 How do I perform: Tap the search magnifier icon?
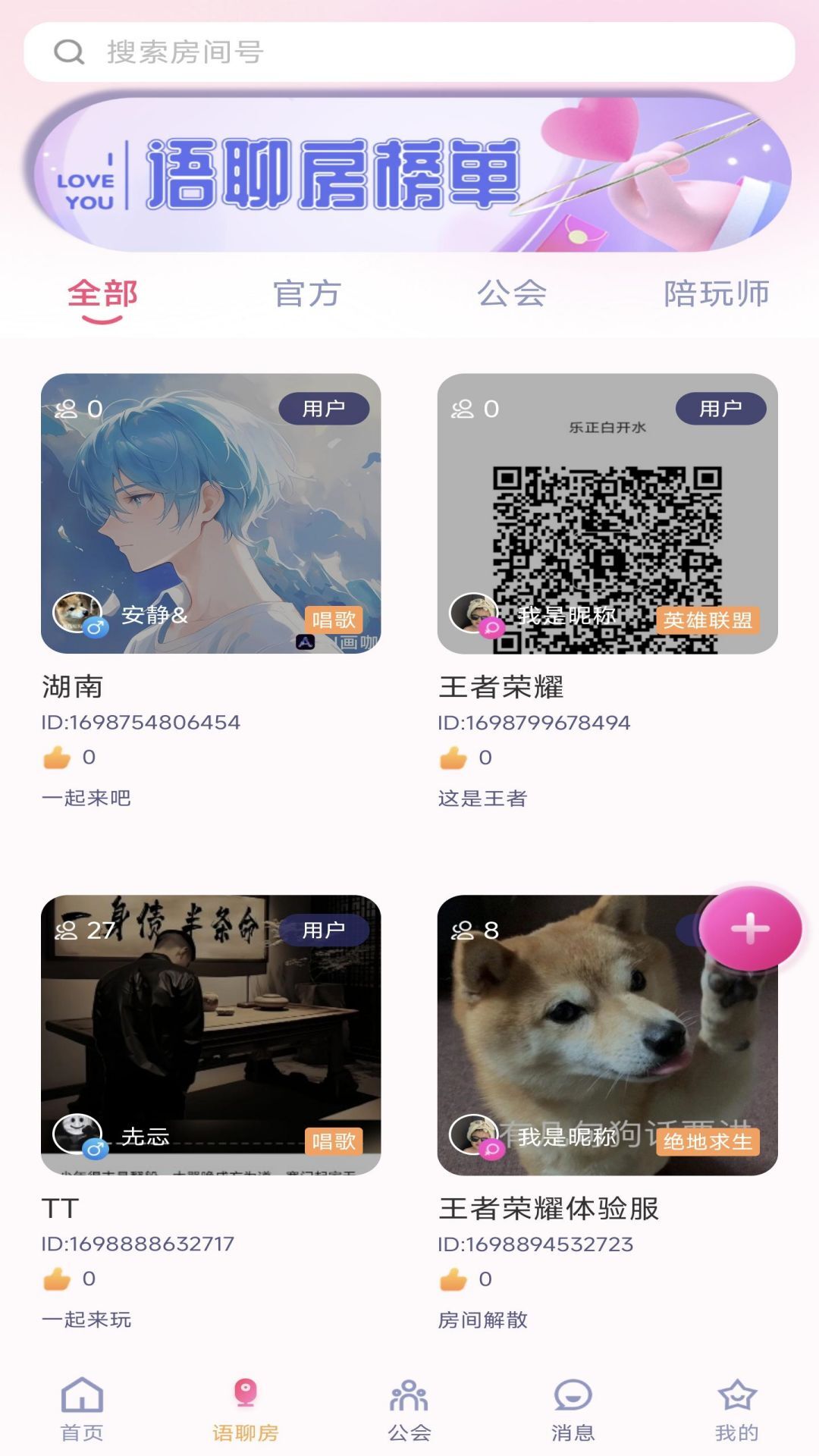point(71,52)
